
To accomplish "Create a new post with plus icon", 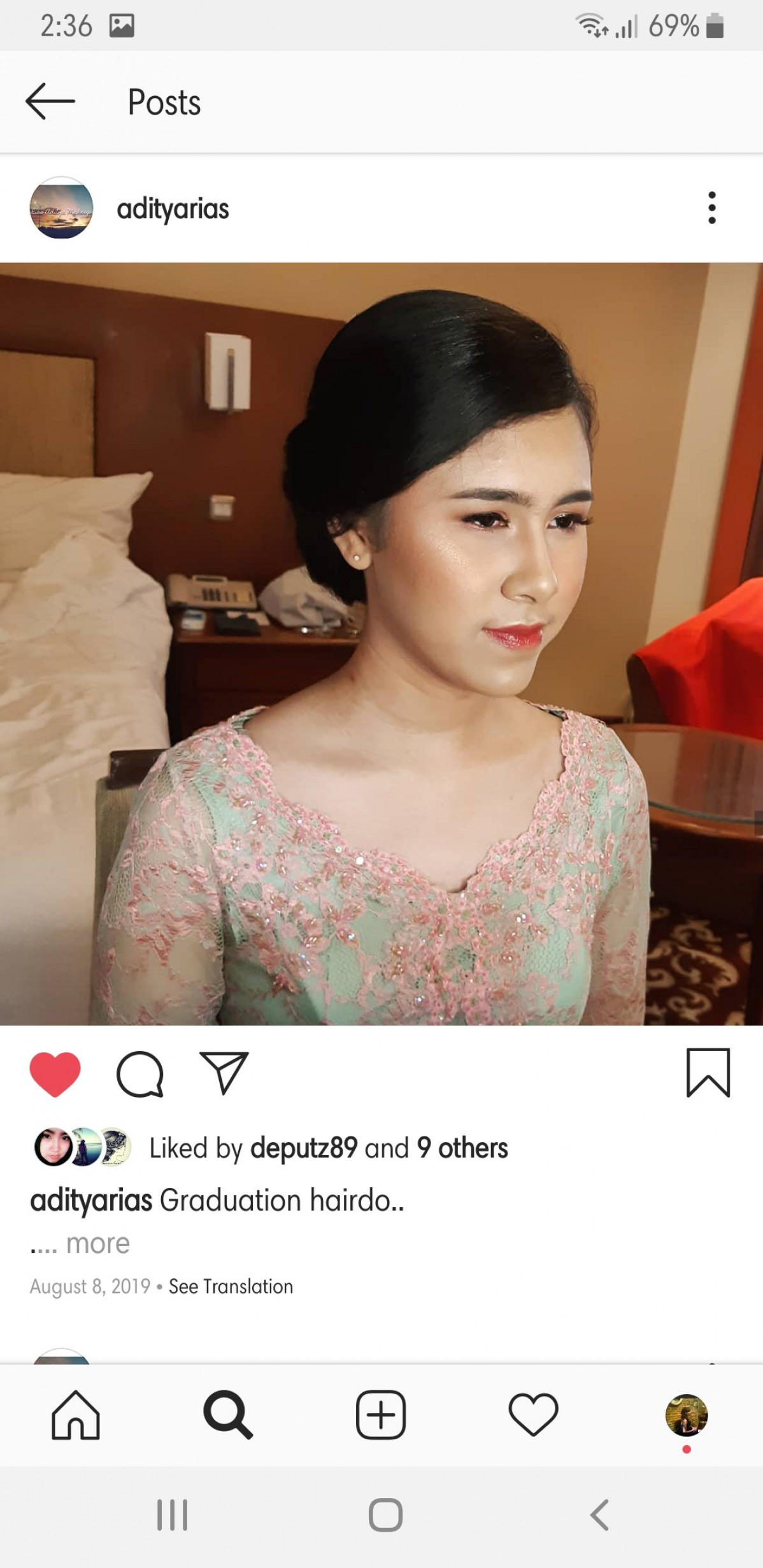I will [381, 1415].
